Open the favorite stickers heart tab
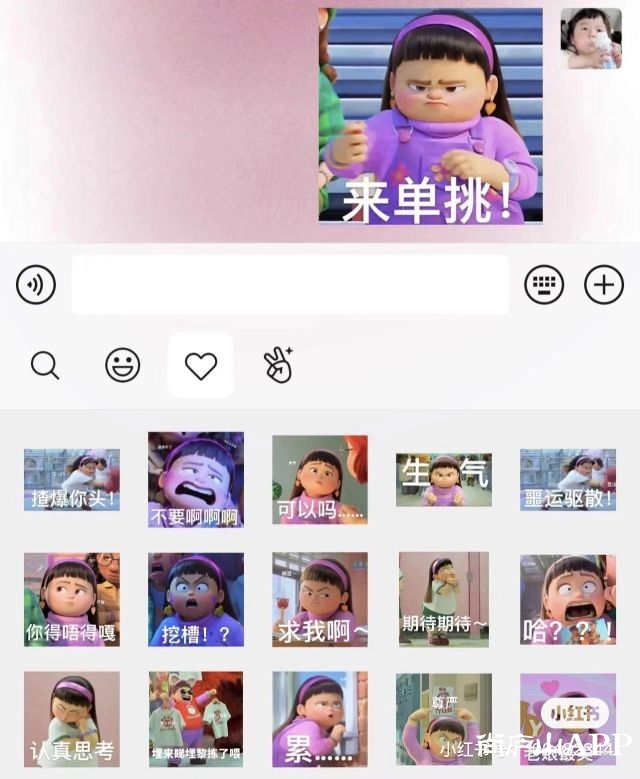Viewport: 640px width, 779px height. coord(201,366)
